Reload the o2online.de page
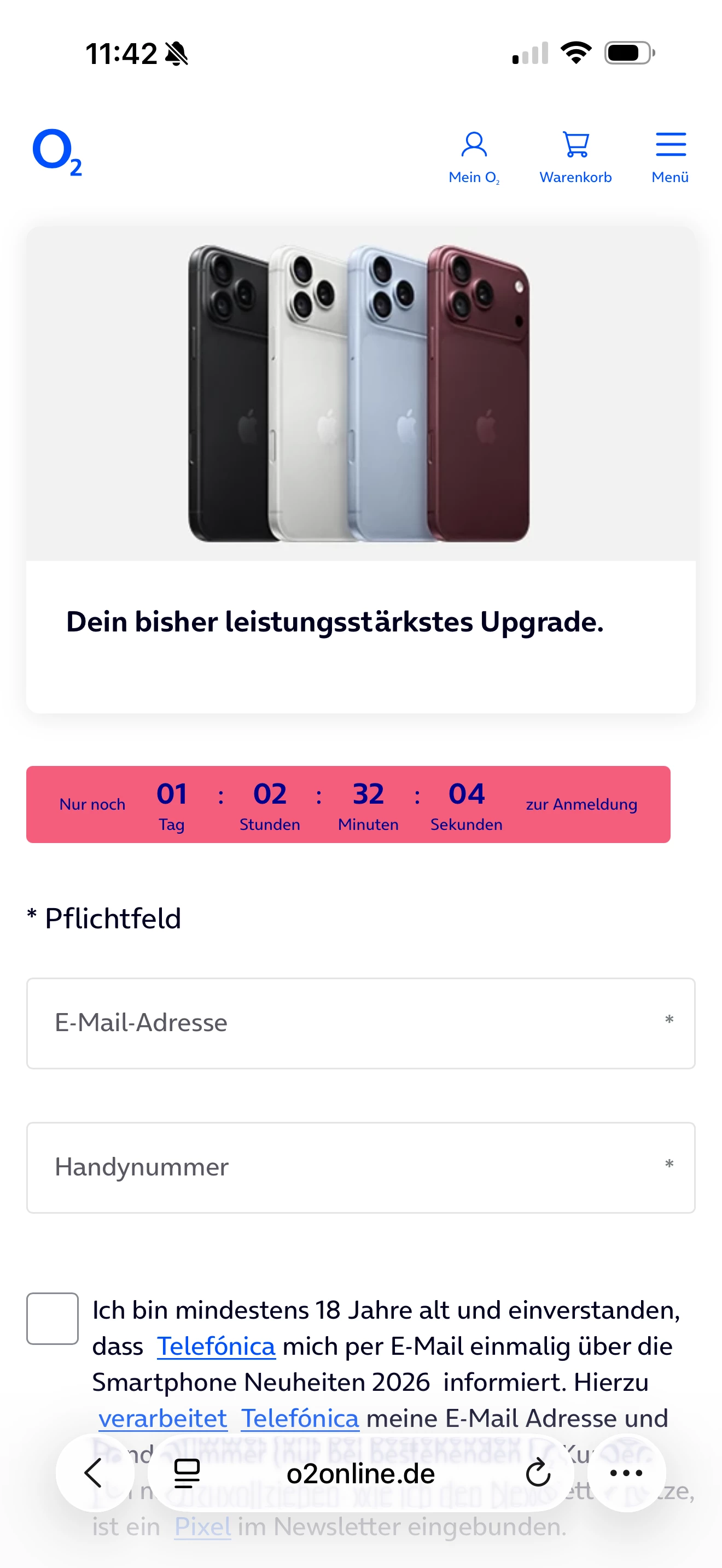Image resolution: width=722 pixels, height=1568 pixels. (538, 1473)
